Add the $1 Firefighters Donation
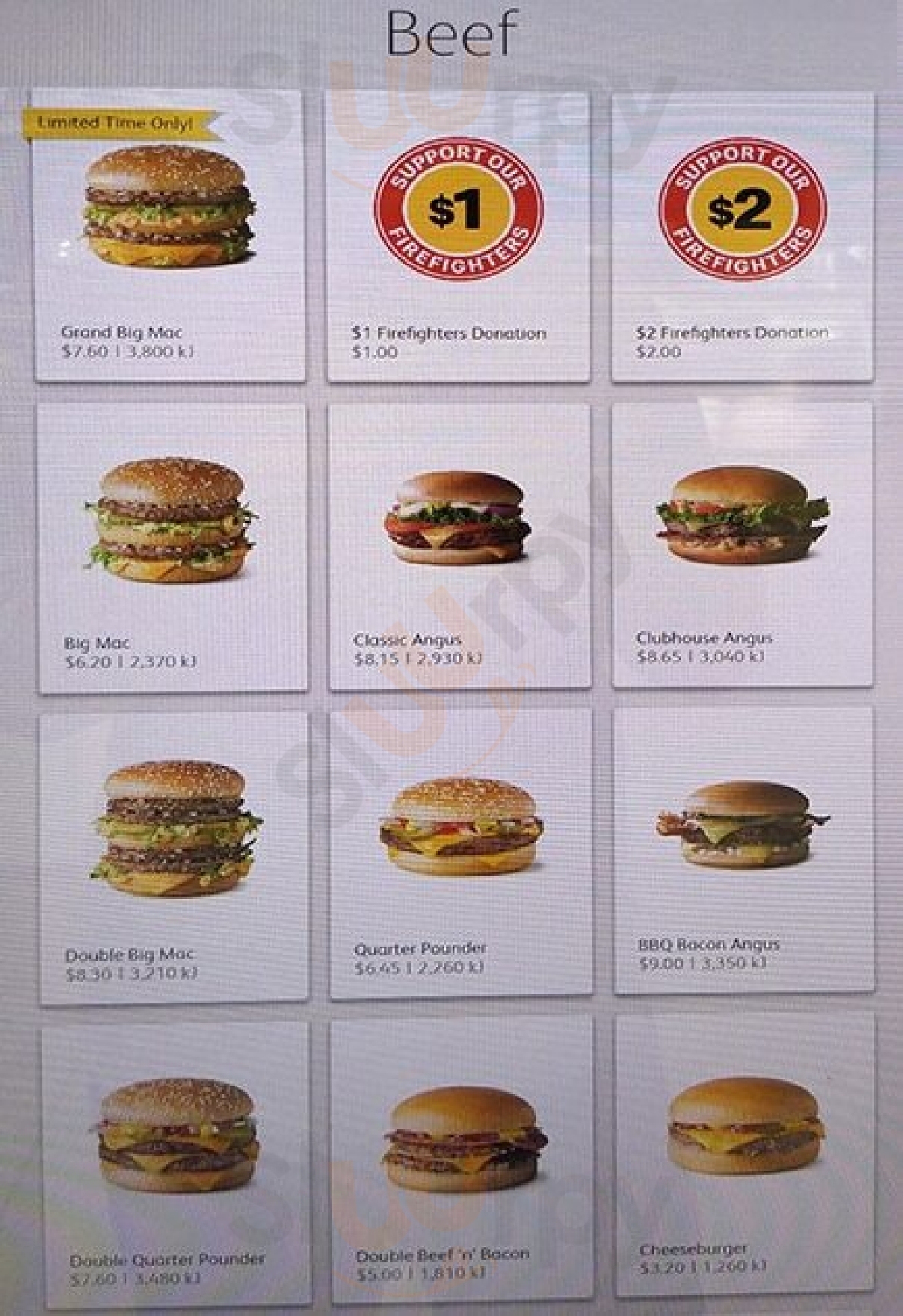The height and width of the screenshot is (1316, 903). pos(458,236)
